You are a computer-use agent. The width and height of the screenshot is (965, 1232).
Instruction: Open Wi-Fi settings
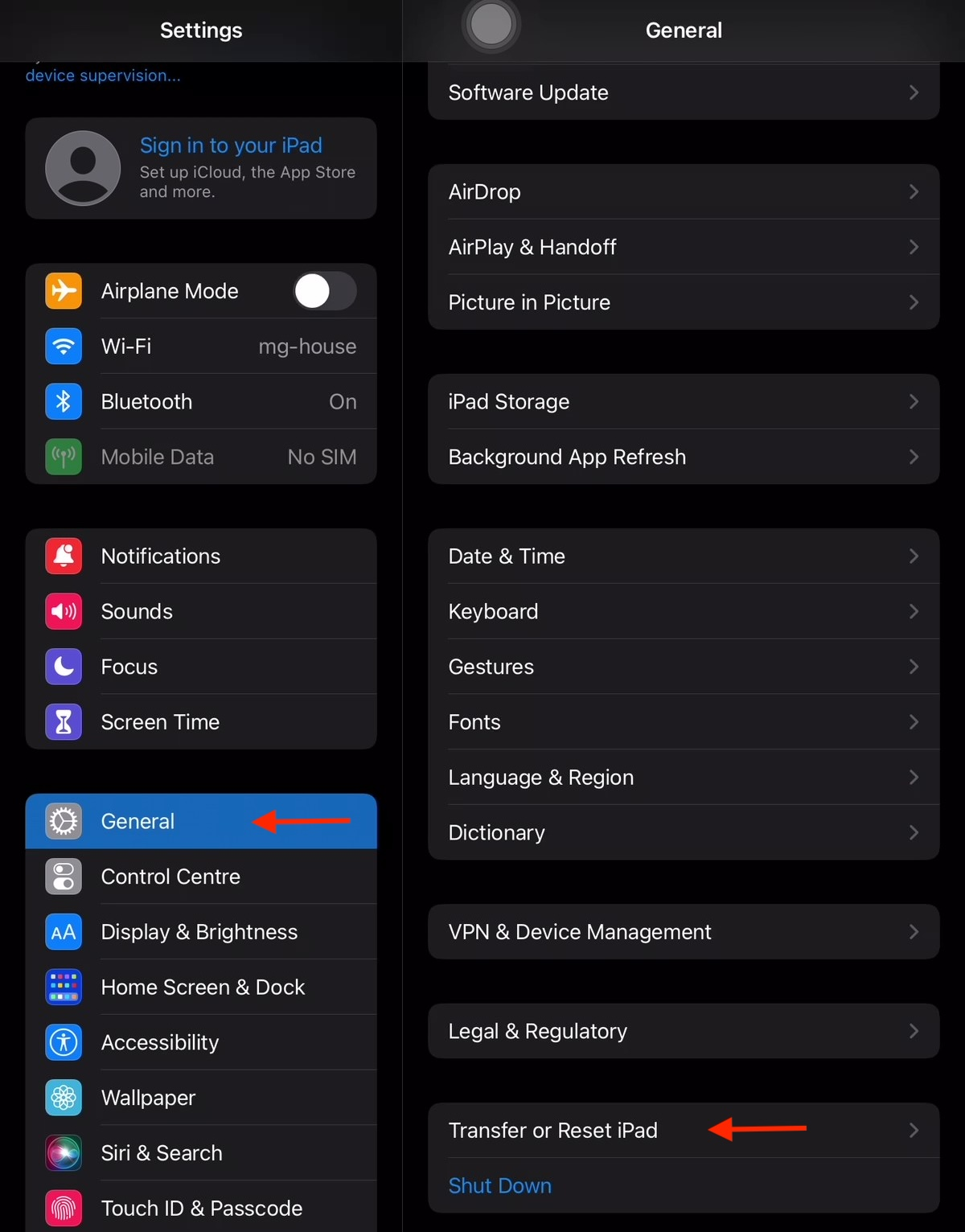click(201, 347)
